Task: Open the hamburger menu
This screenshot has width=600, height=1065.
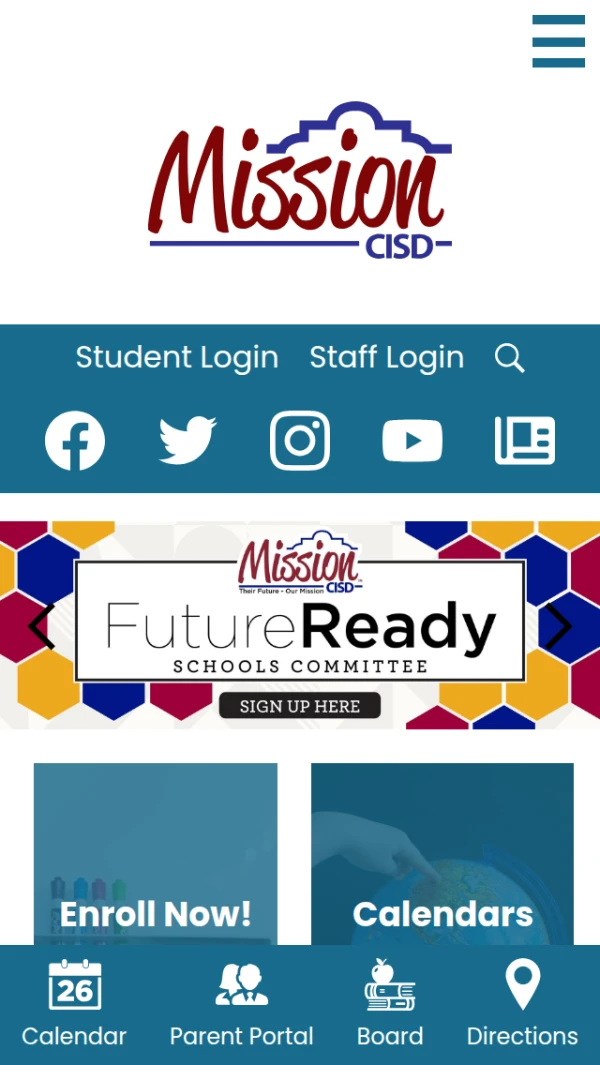Action: 558,41
